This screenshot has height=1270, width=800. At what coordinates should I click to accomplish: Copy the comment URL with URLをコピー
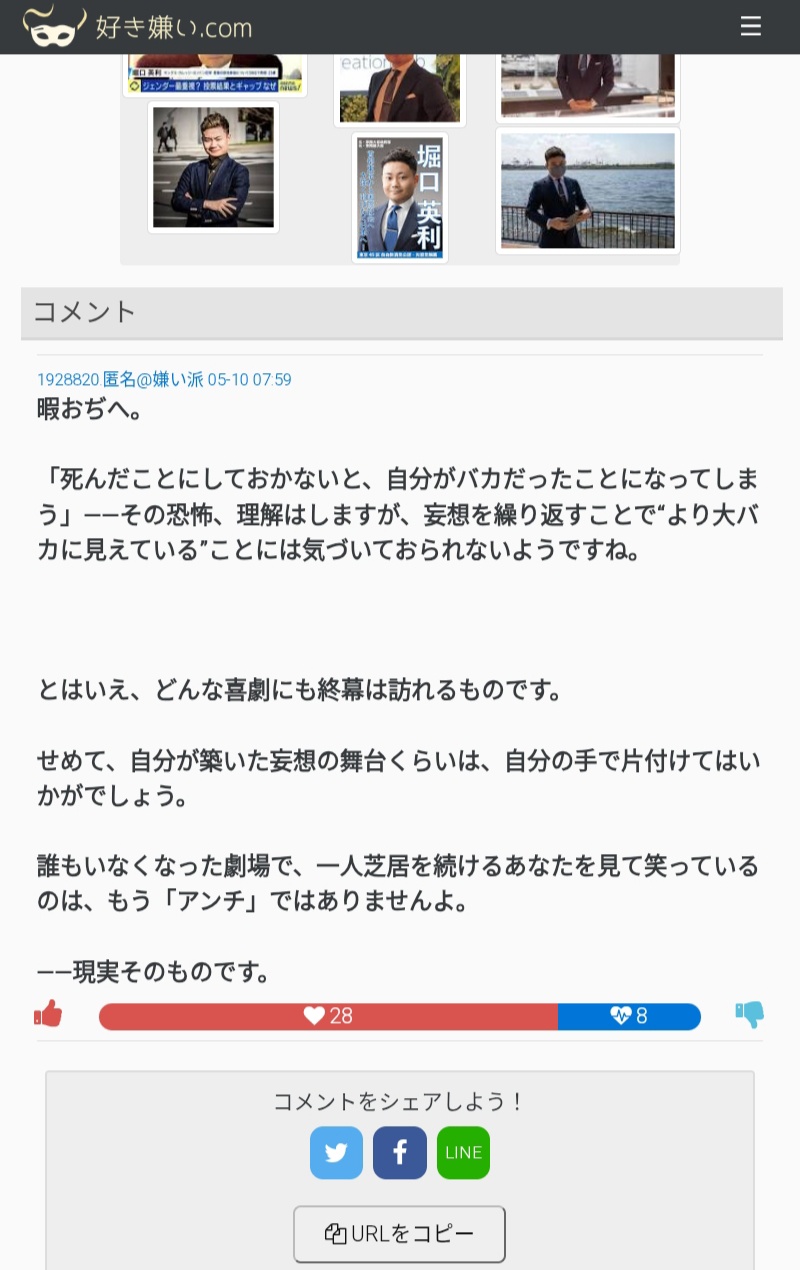point(399,1234)
